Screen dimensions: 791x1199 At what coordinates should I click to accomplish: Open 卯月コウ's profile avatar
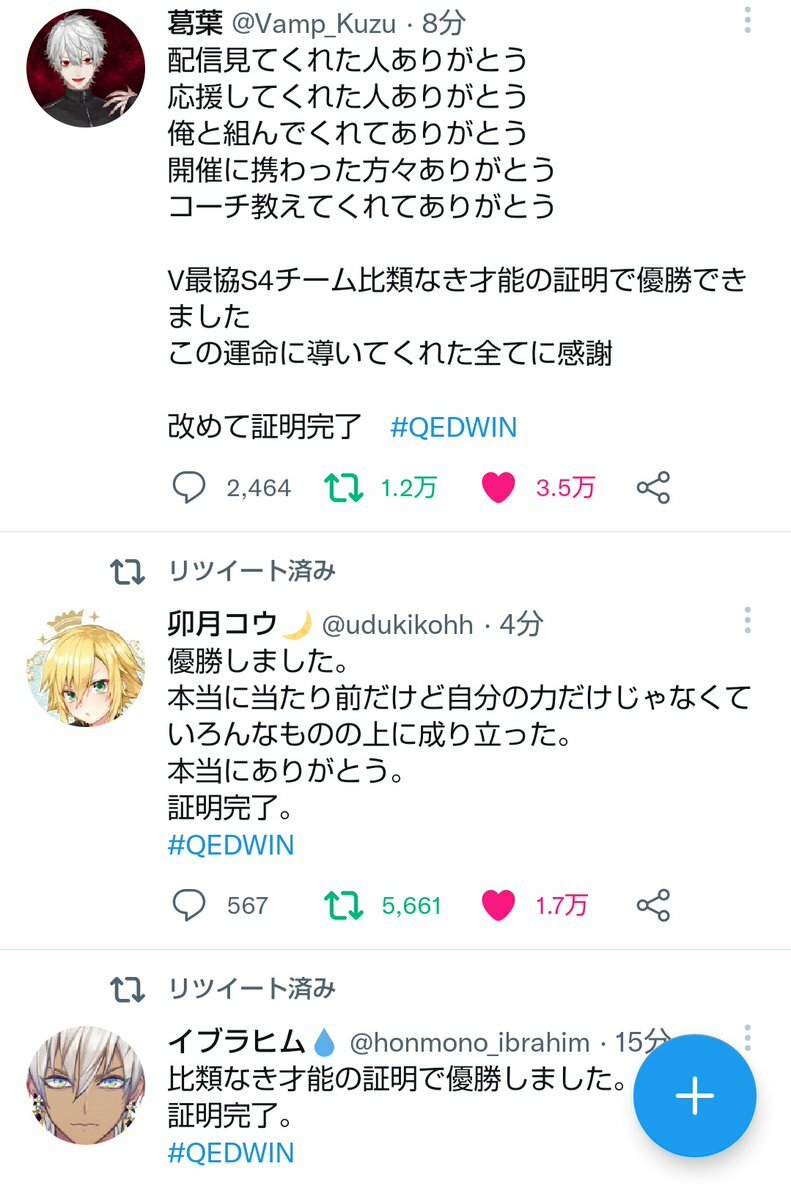tap(84, 666)
